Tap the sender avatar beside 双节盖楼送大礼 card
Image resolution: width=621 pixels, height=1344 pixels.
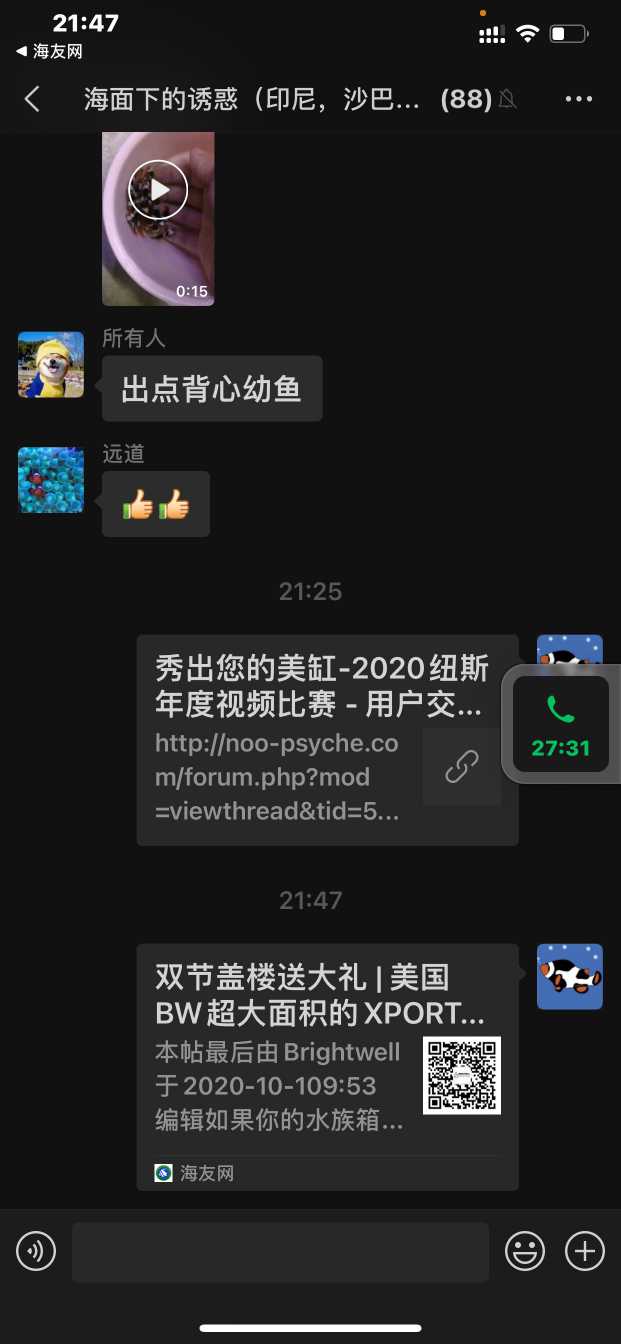point(569,976)
